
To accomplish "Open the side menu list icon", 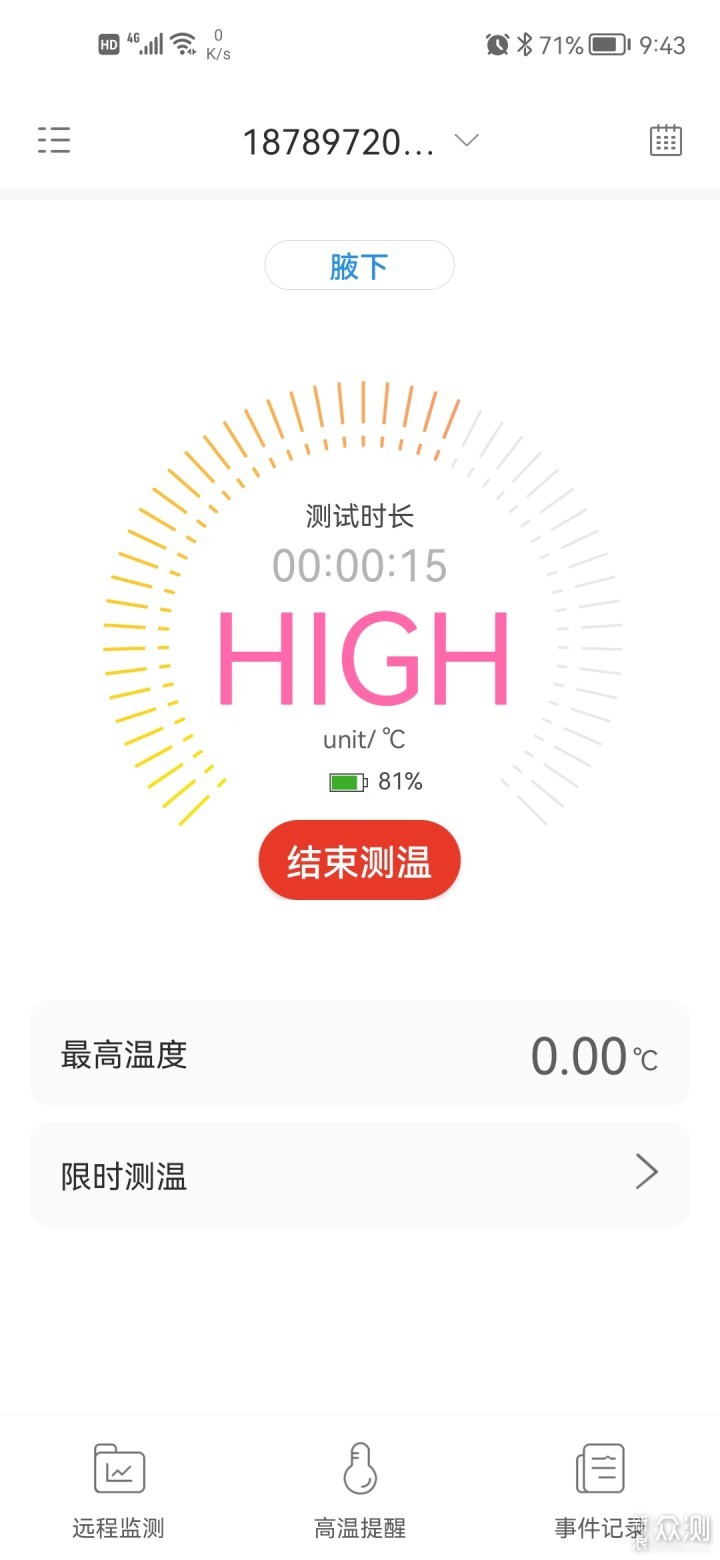I will (x=54, y=140).
